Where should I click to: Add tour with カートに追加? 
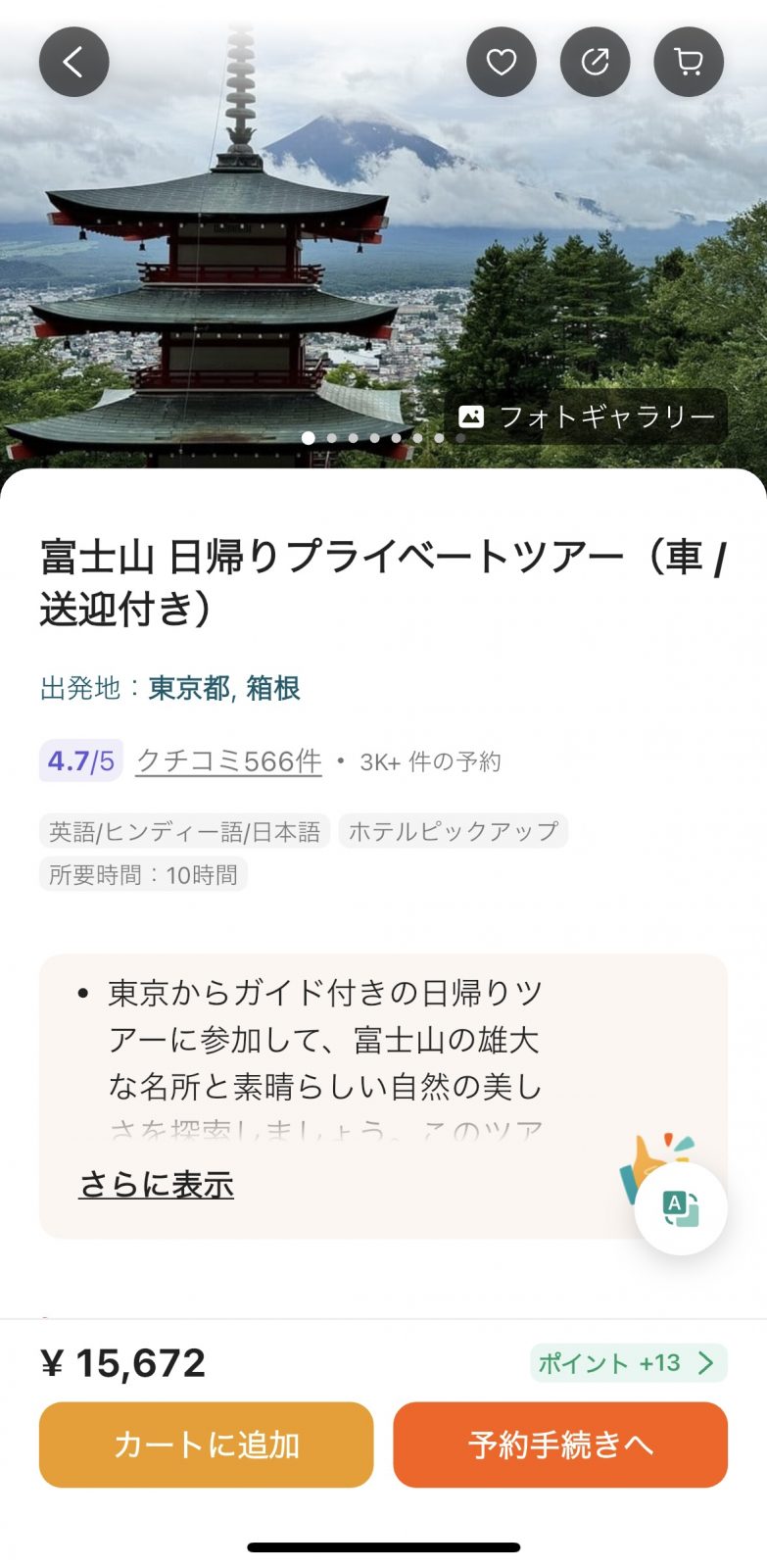click(206, 1445)
